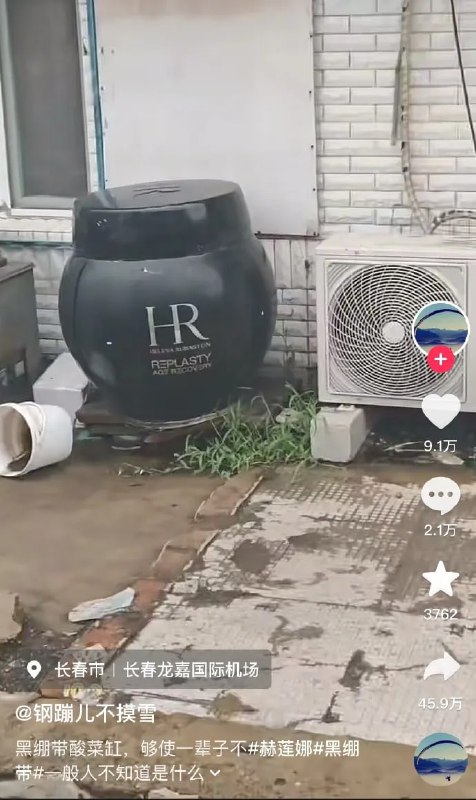Viewport: 476px width, 800px height.
Task: Like this video with the heart
Action: [x=441, y=411]
